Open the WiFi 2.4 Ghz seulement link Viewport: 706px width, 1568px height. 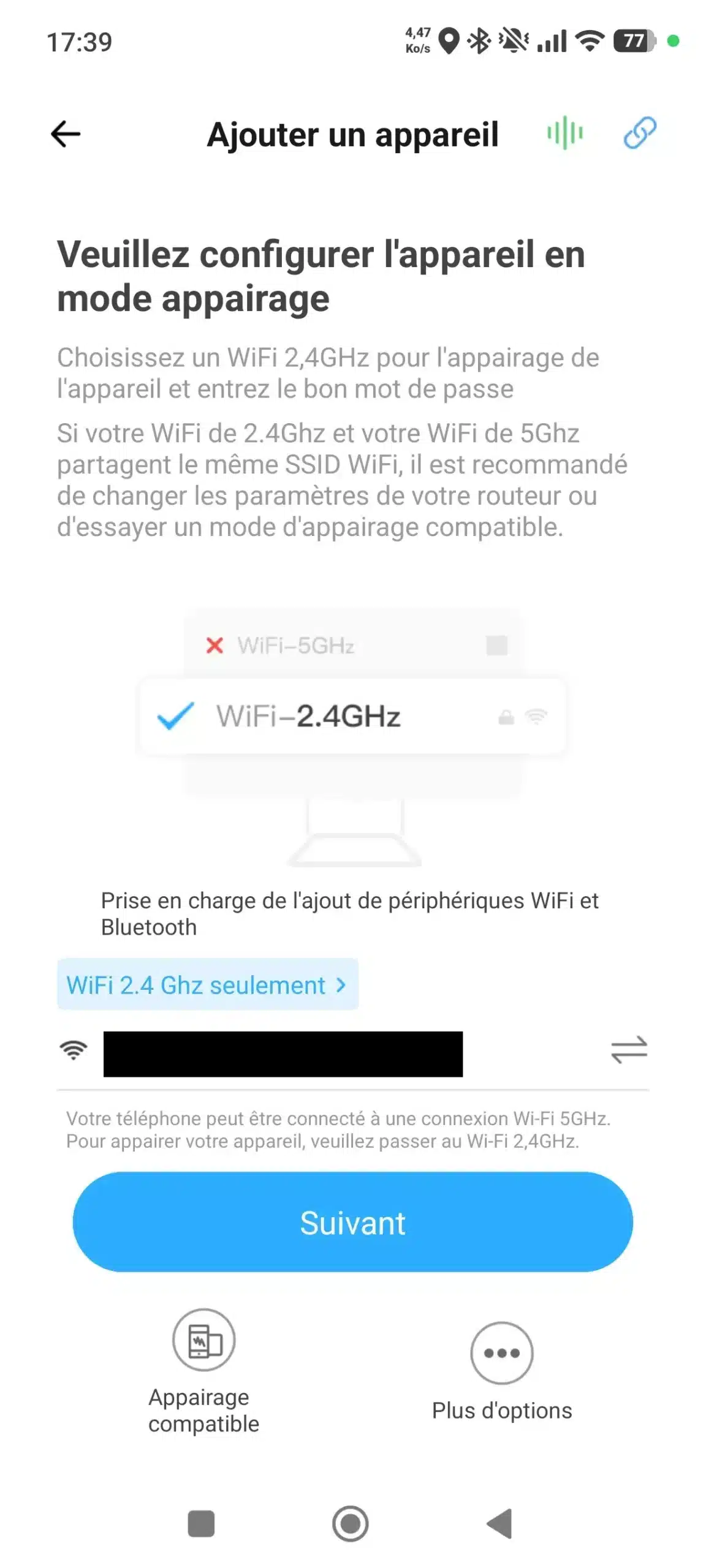point(207,984)
